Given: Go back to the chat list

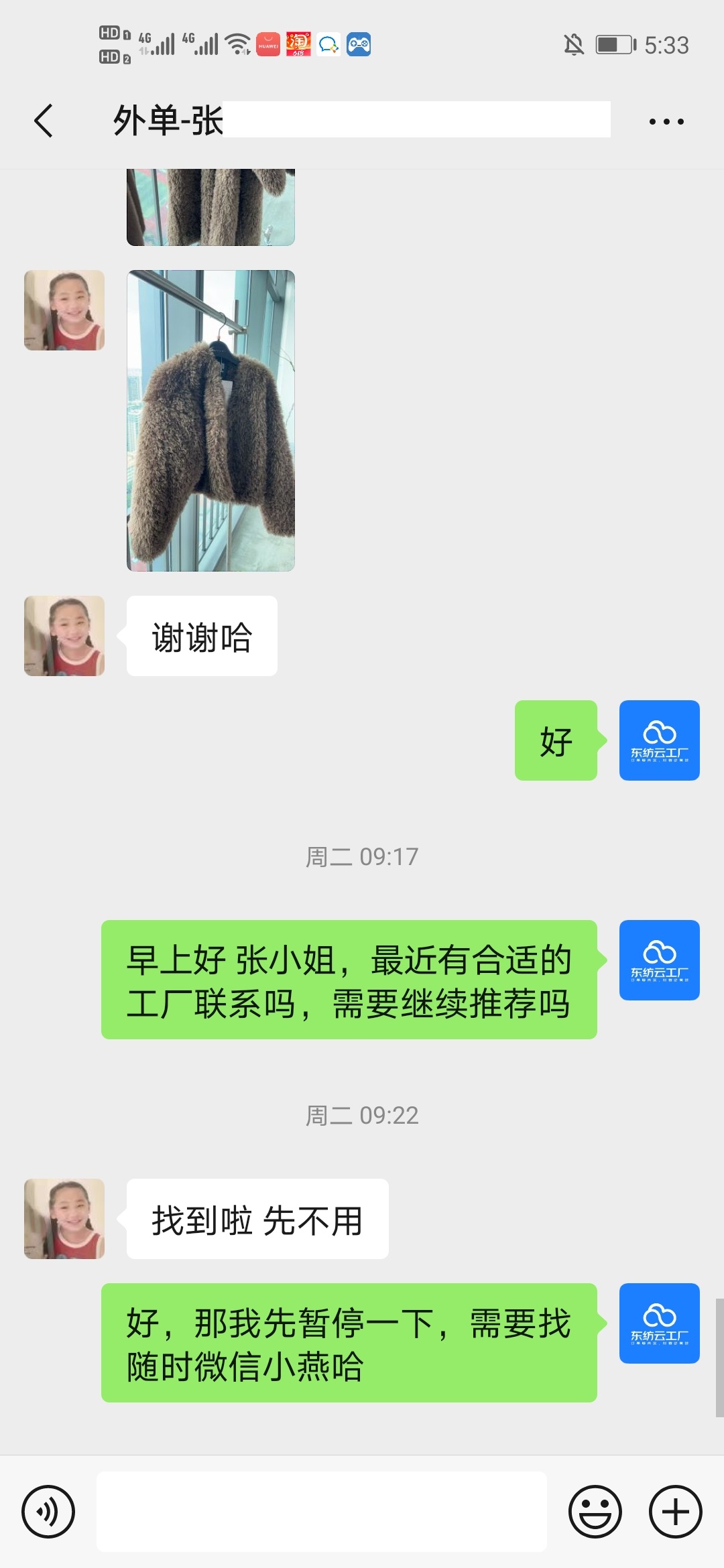Looking at the screenshot, I should [x=44, y=121].
